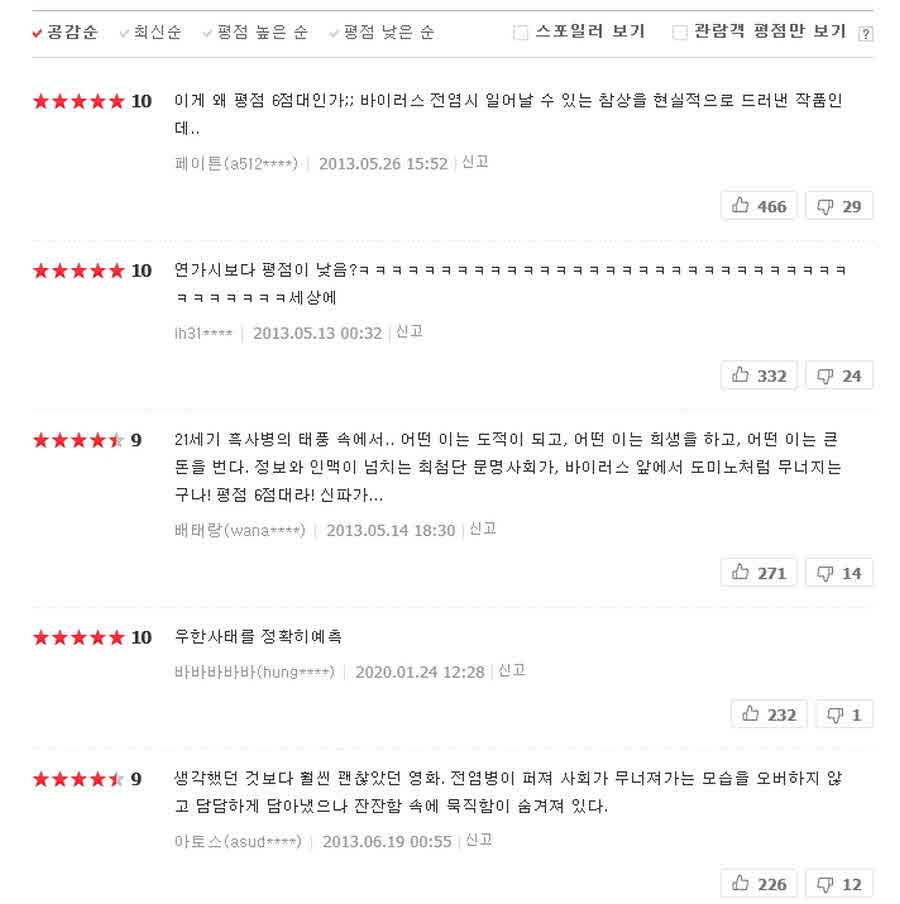Like the review by 바바바바바
This screenshot has width=900, height=904.
point(769,714)
